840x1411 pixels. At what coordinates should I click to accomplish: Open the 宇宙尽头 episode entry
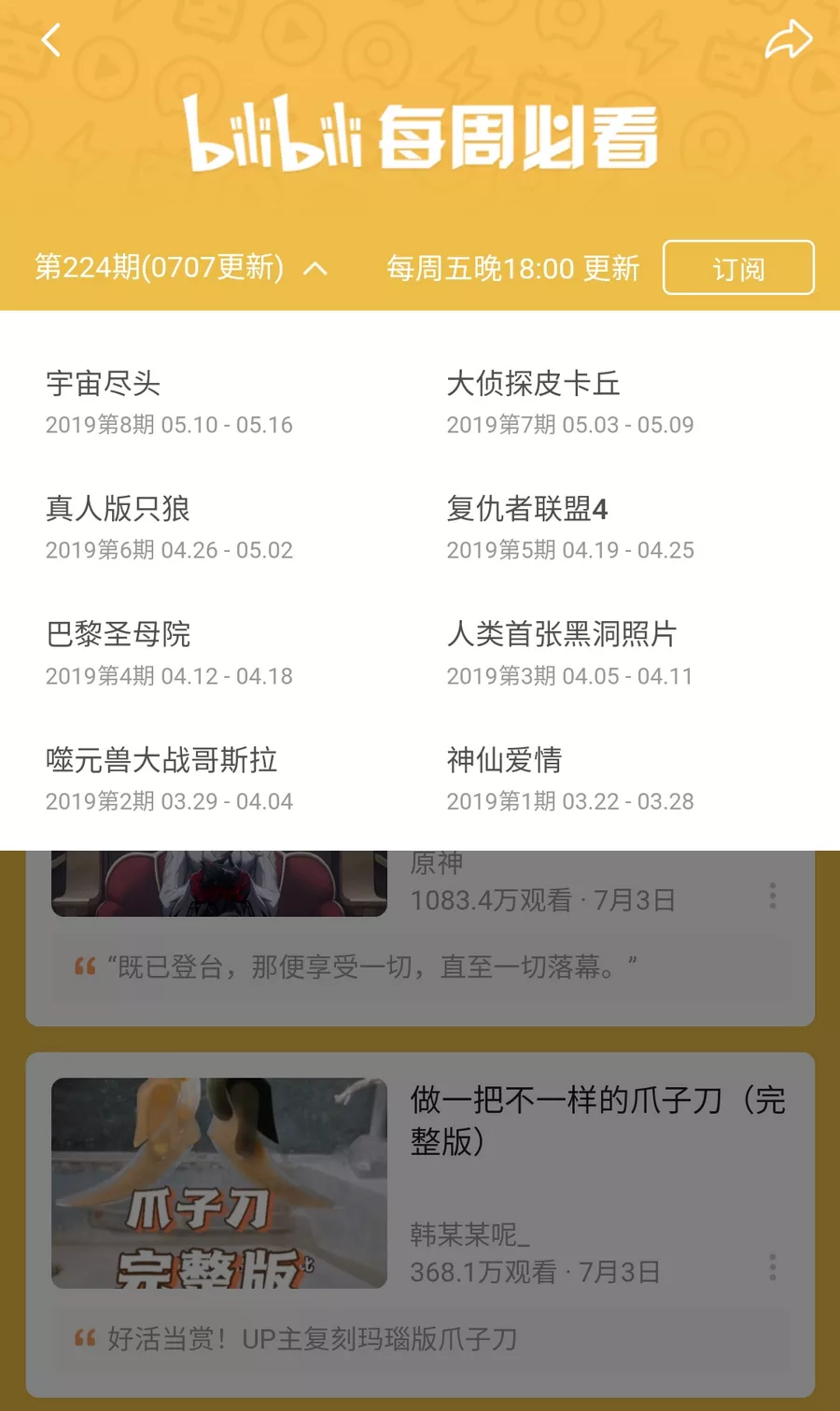point(104,384)
